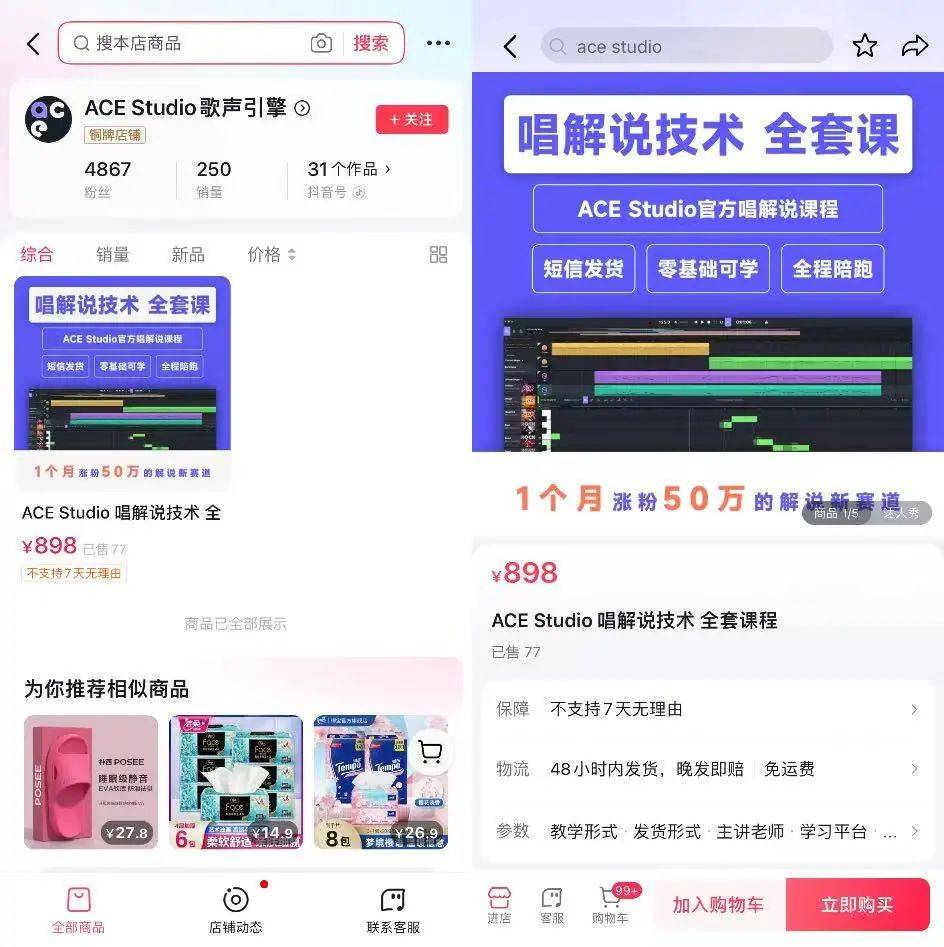The height and width of the screenshot is (947, 944).
Task: Follow the shop with + 关注
Action: 412,119
